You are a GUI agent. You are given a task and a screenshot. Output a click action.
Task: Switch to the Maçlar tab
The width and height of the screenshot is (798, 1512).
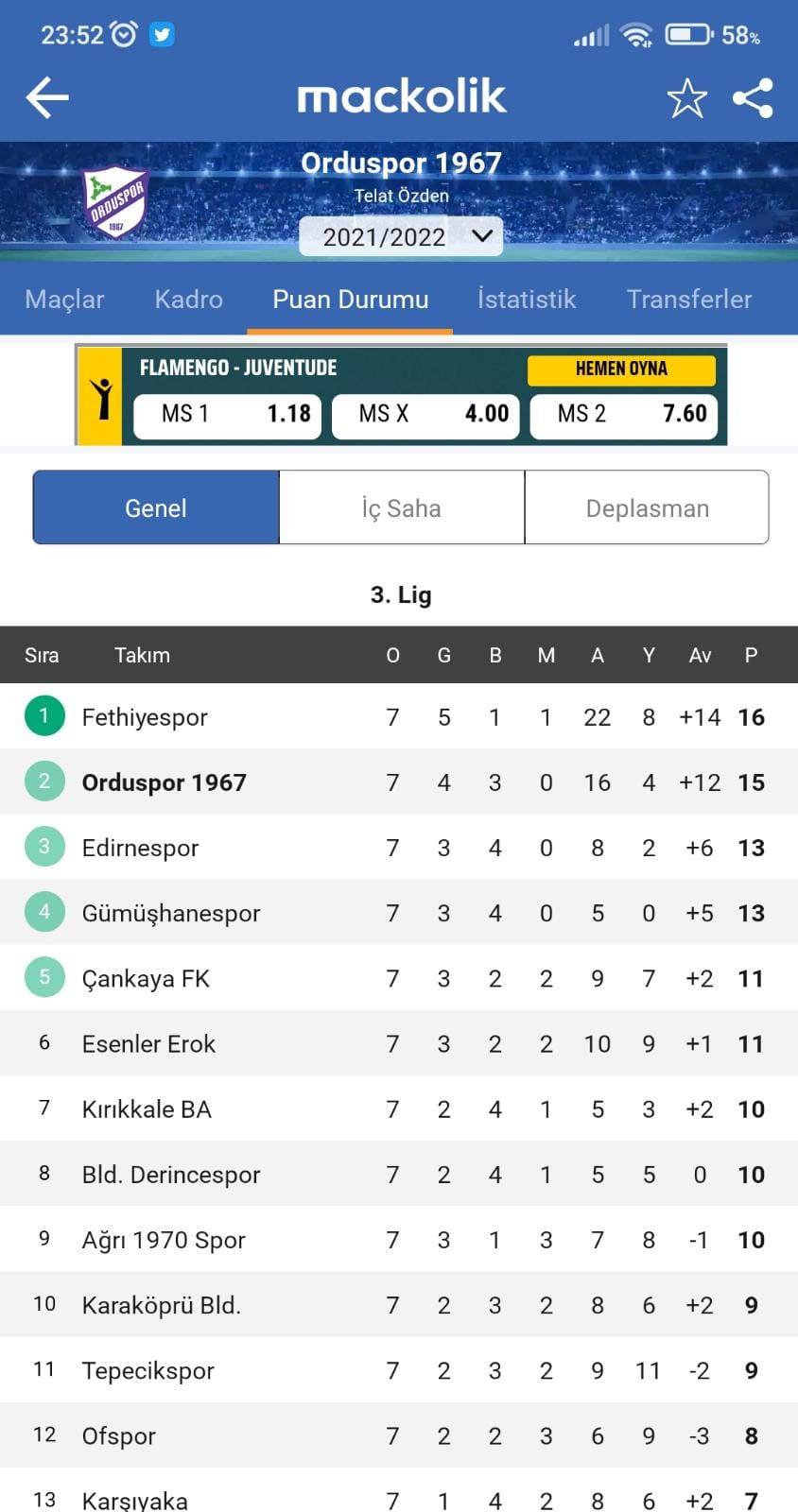point(64,300)
